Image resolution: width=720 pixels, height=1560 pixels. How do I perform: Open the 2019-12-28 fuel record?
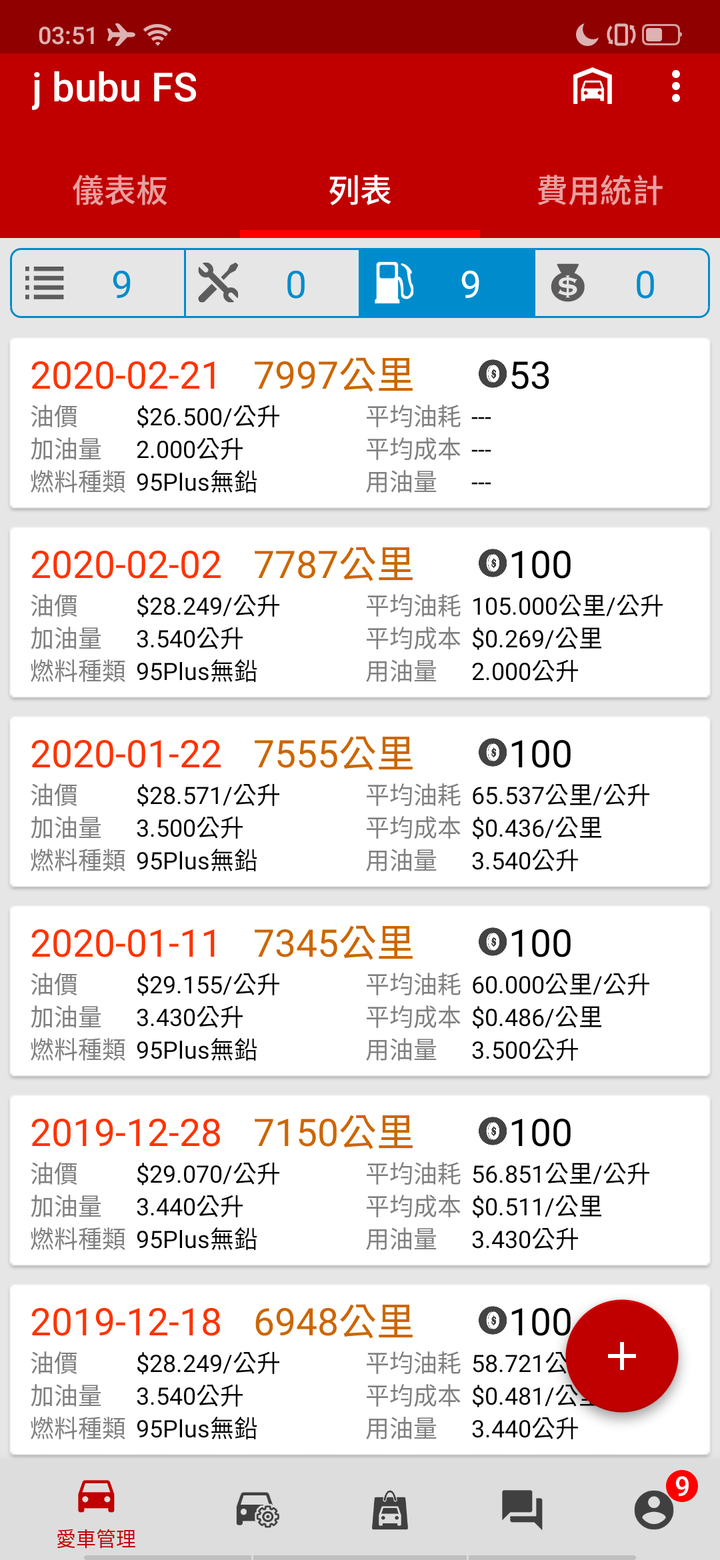pyautogui.click(x=360, y=1180)
